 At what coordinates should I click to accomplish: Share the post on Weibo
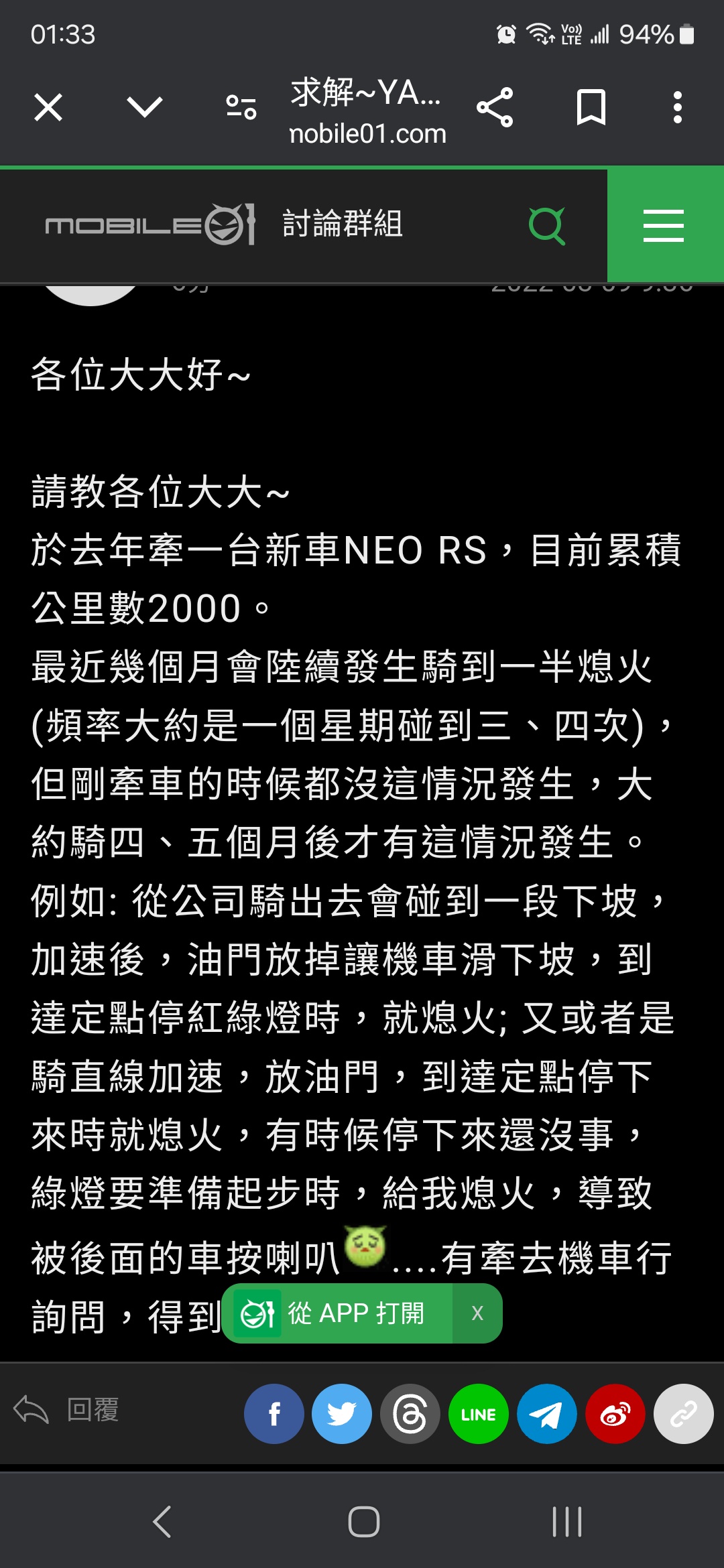pos(615,1414)
